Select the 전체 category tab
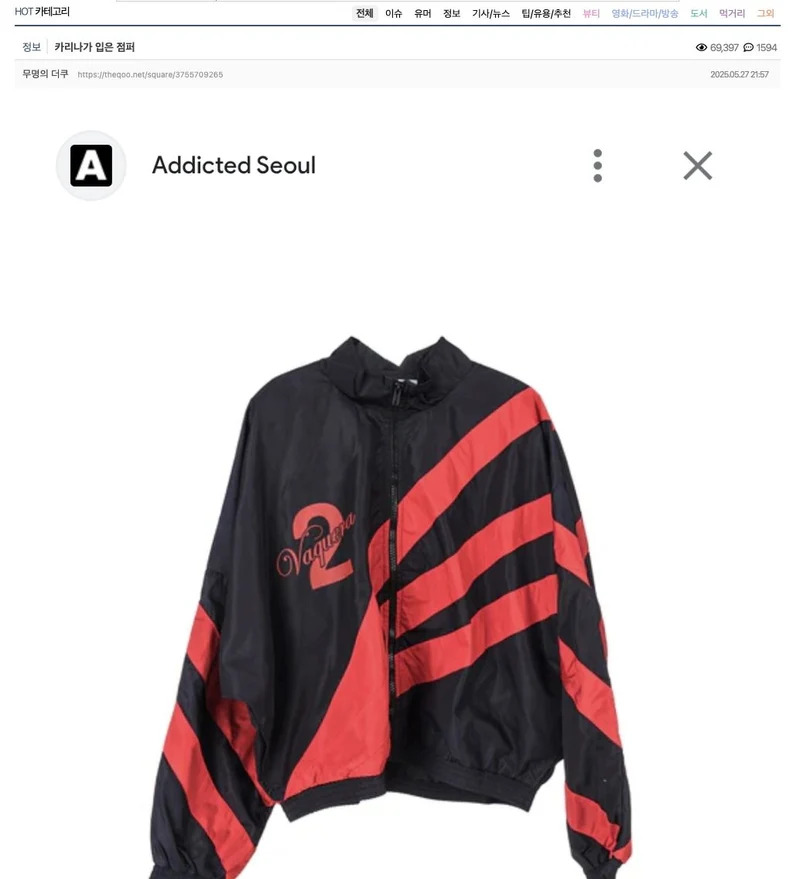The width and height of the screenshot is (800, 879). (x=364, y=13)
